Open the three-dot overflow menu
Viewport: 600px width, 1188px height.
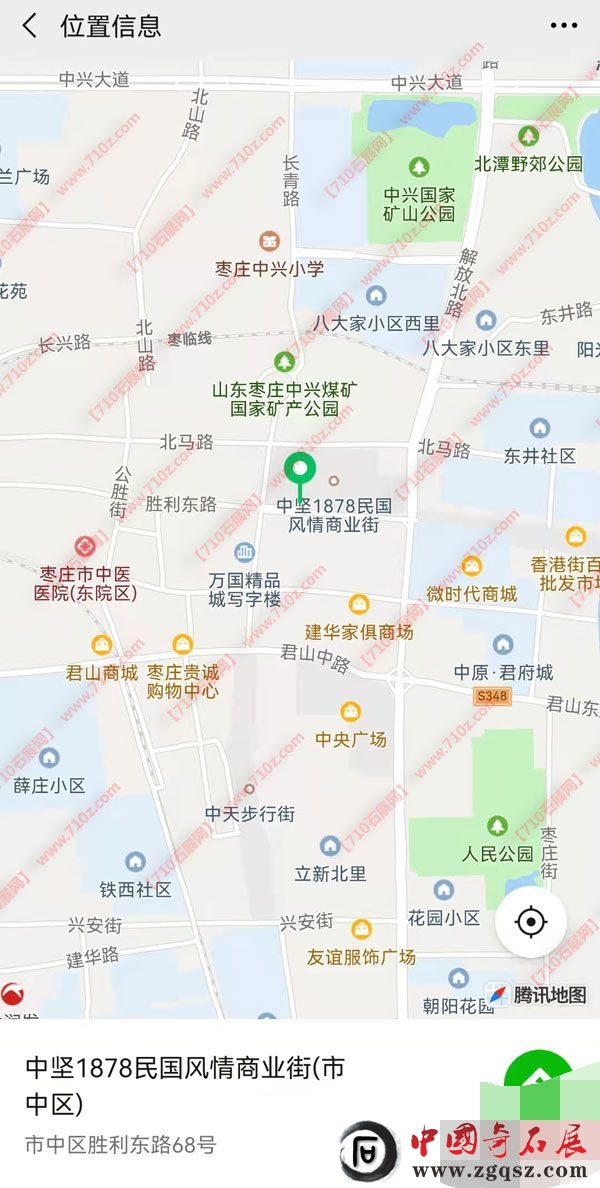tap(564, 27)
